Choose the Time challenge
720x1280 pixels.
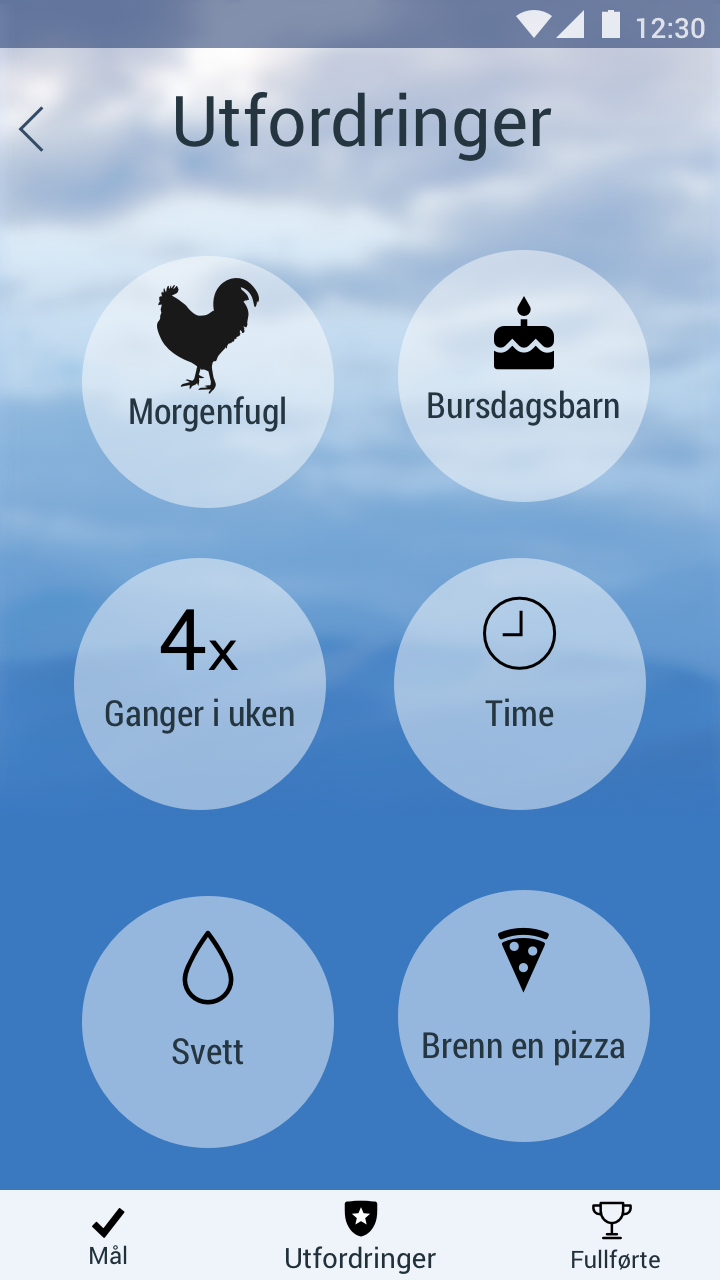click(520, 684)
